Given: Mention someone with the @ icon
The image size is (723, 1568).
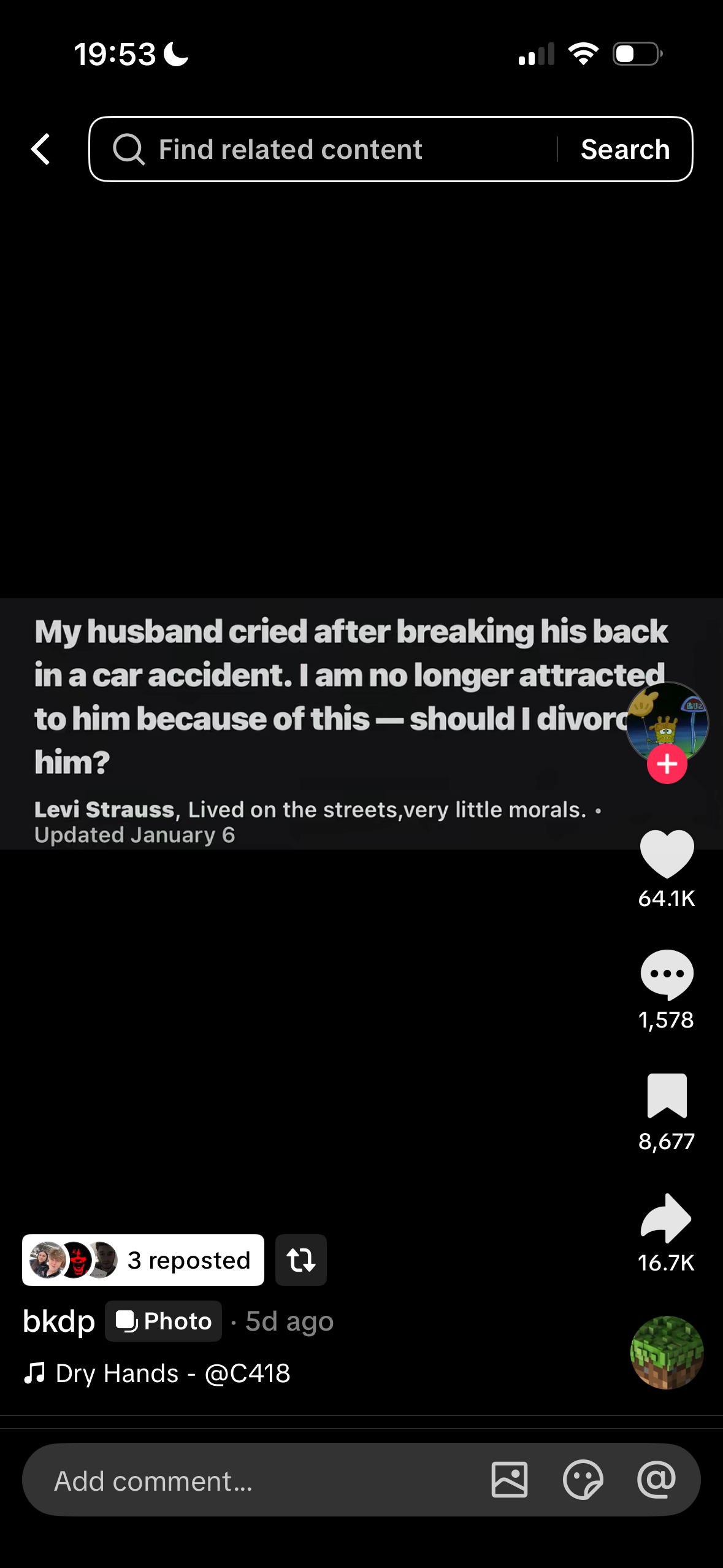Looking at the screenshot, I should point(656,1480).
